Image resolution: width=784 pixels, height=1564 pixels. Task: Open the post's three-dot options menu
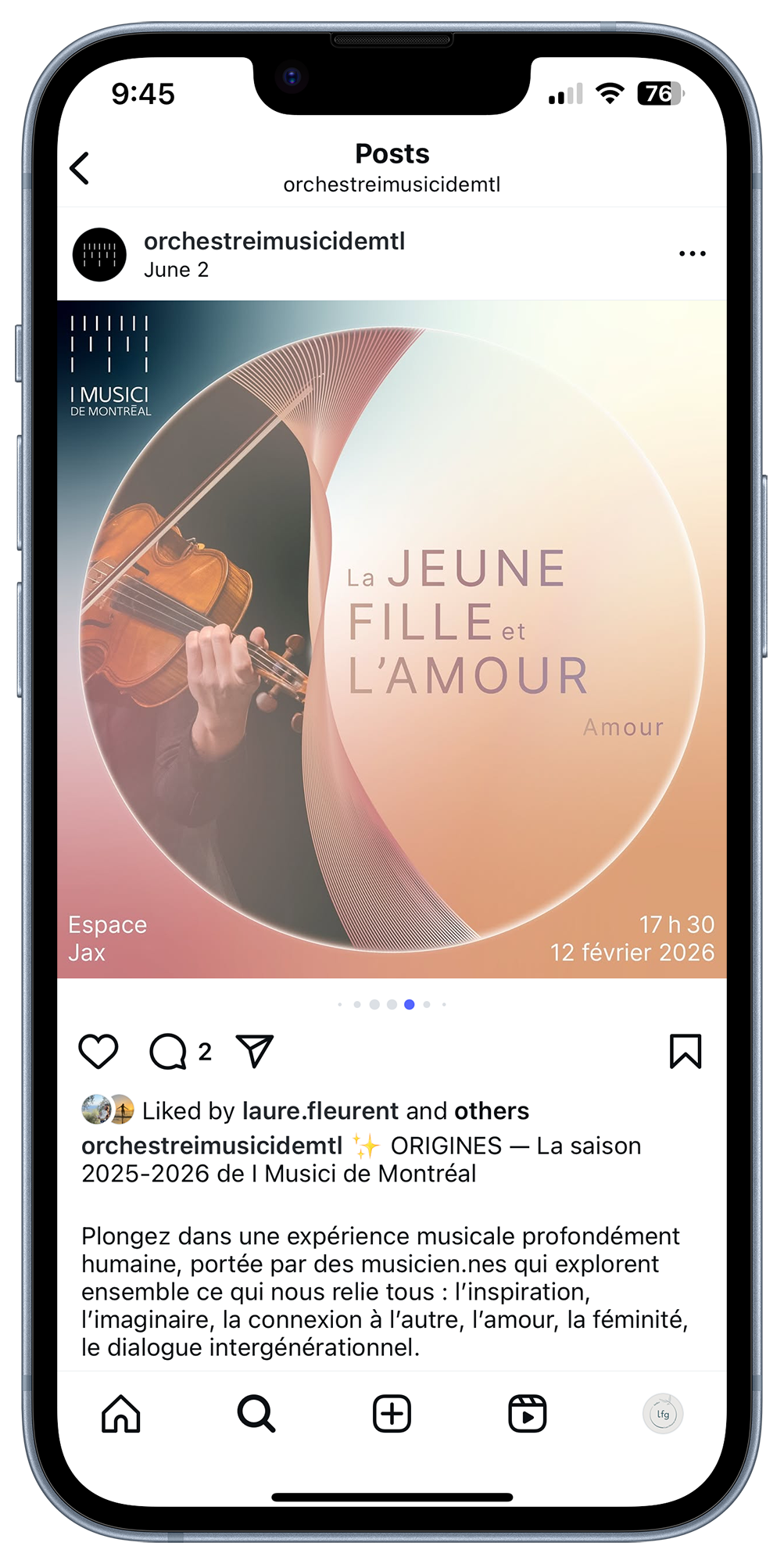pos(692,254)
